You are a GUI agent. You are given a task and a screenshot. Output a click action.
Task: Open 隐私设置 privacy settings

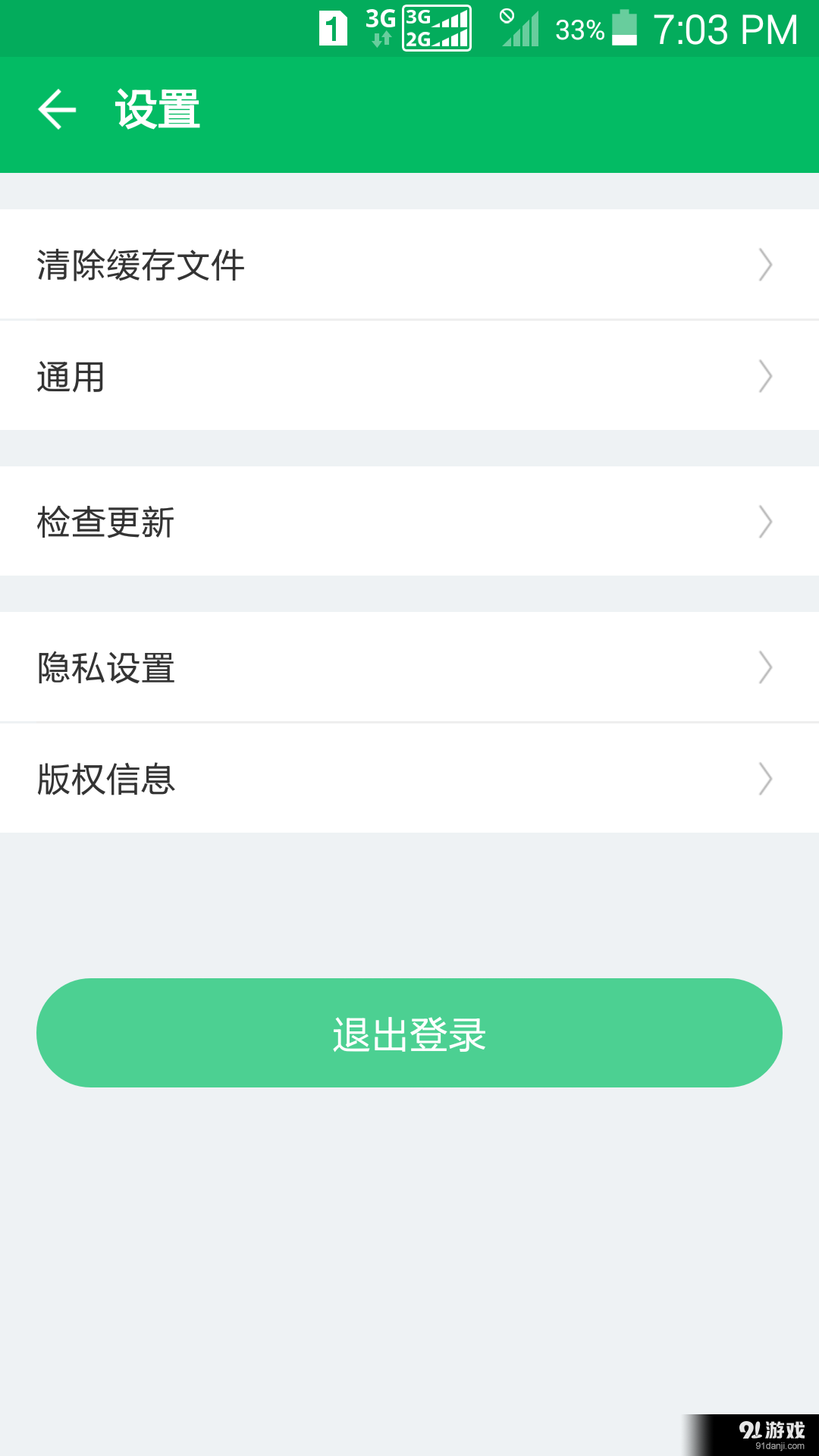point(105,667)
